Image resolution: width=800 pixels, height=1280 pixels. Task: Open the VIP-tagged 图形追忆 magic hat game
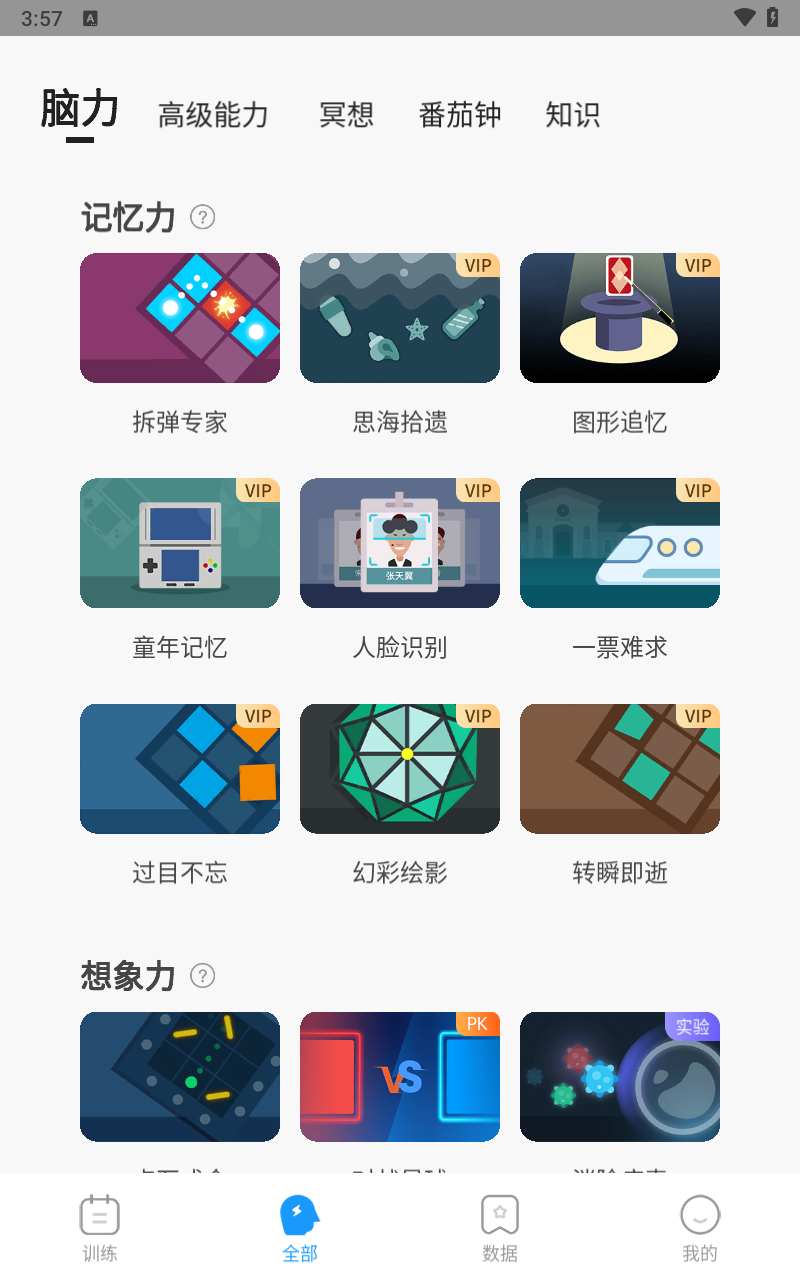[x=619, y=318]
